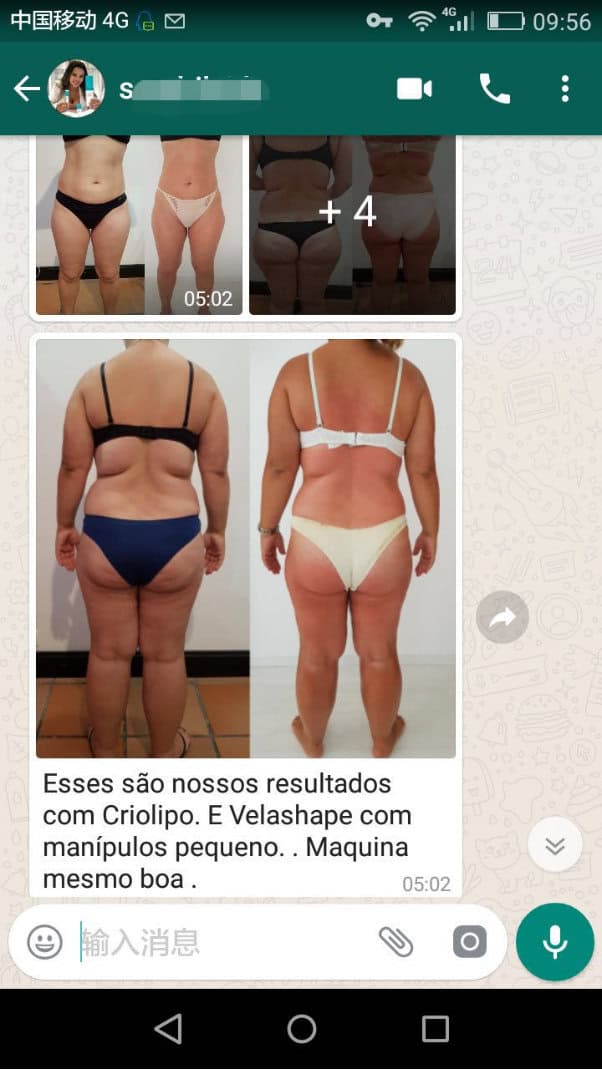Tap the microphone to record voice message
Viewport: 602px width, 1070px height.
pyautogui.click(x=555, y=941)
